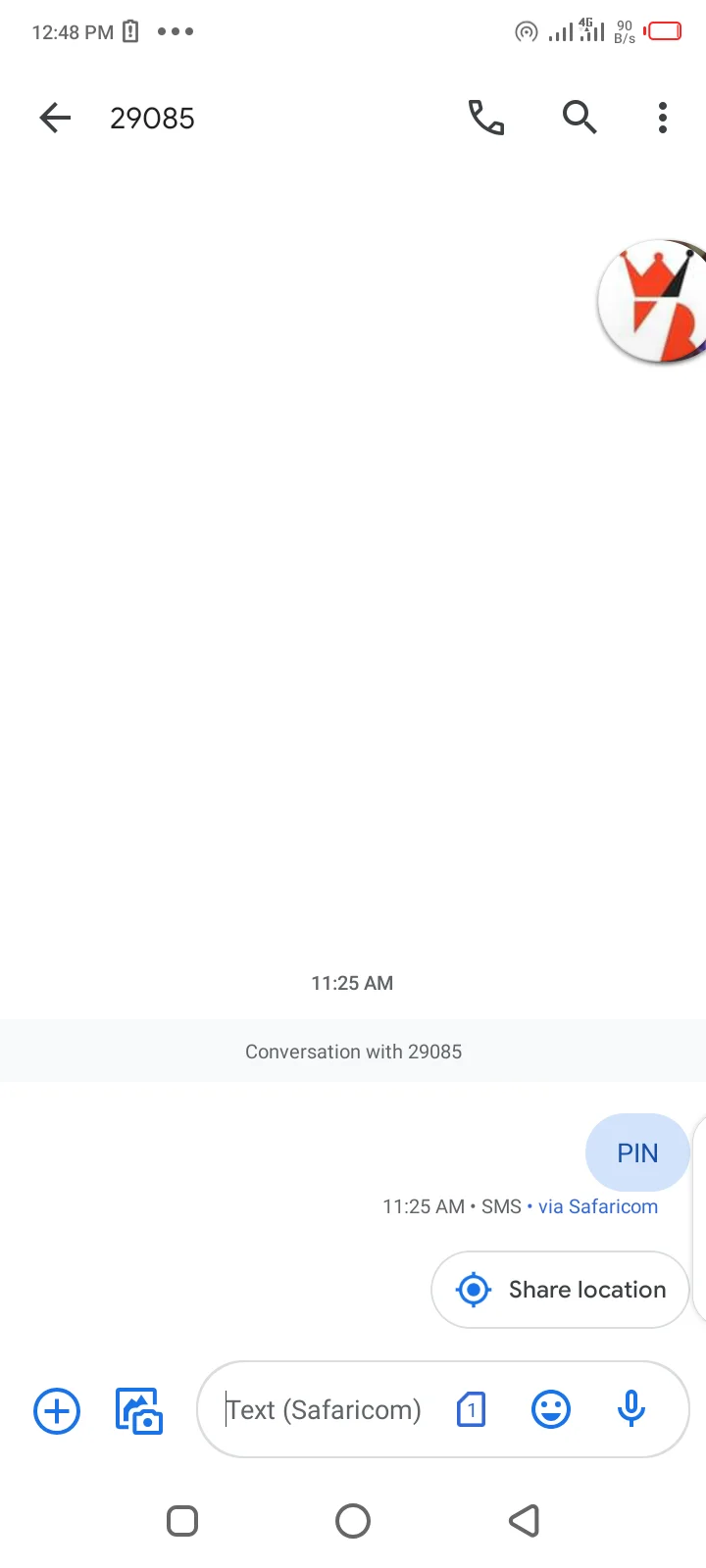This screenshot has height=1568, width=706.
Task: Record a voice message with microphone
Action: tap(631, 1410)
